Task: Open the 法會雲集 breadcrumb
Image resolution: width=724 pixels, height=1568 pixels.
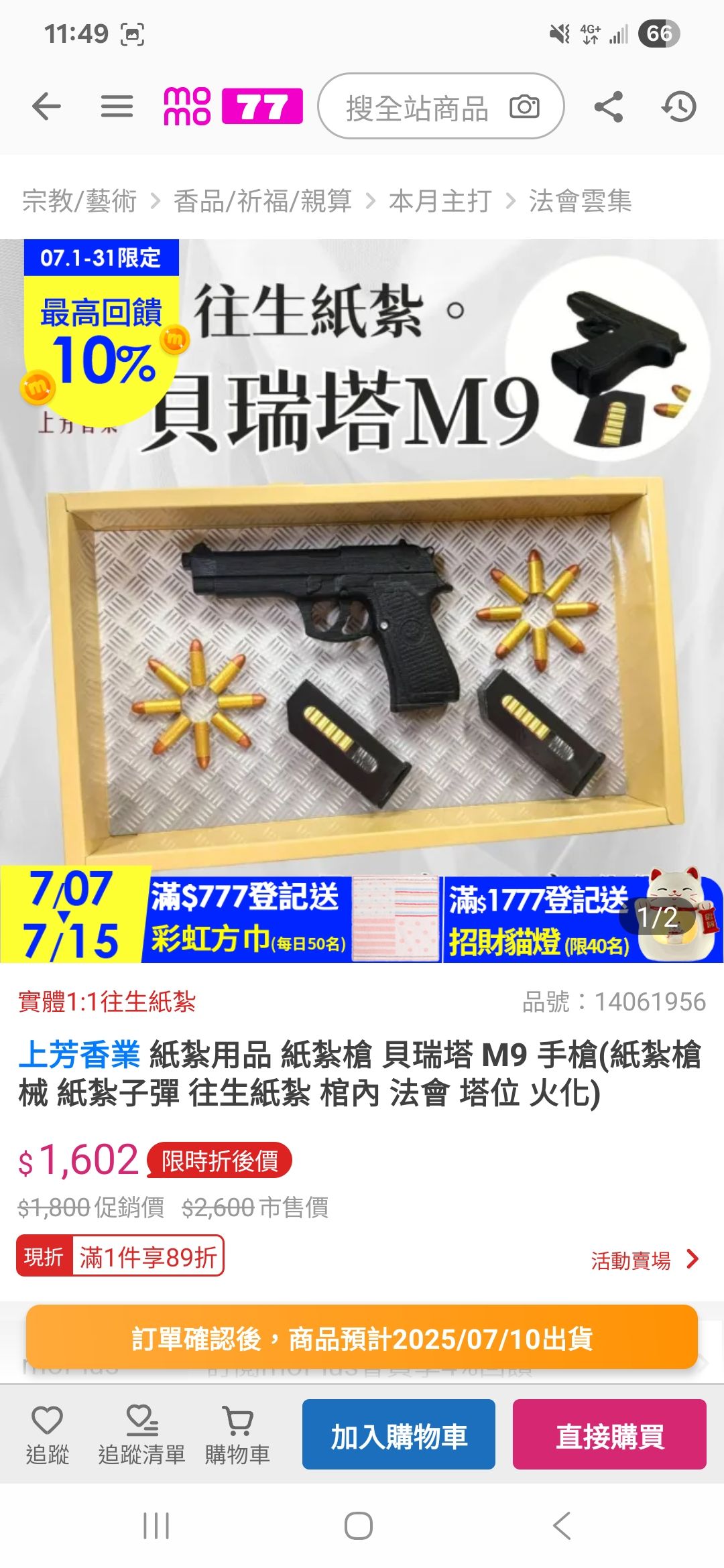Action: click(580, 200)
